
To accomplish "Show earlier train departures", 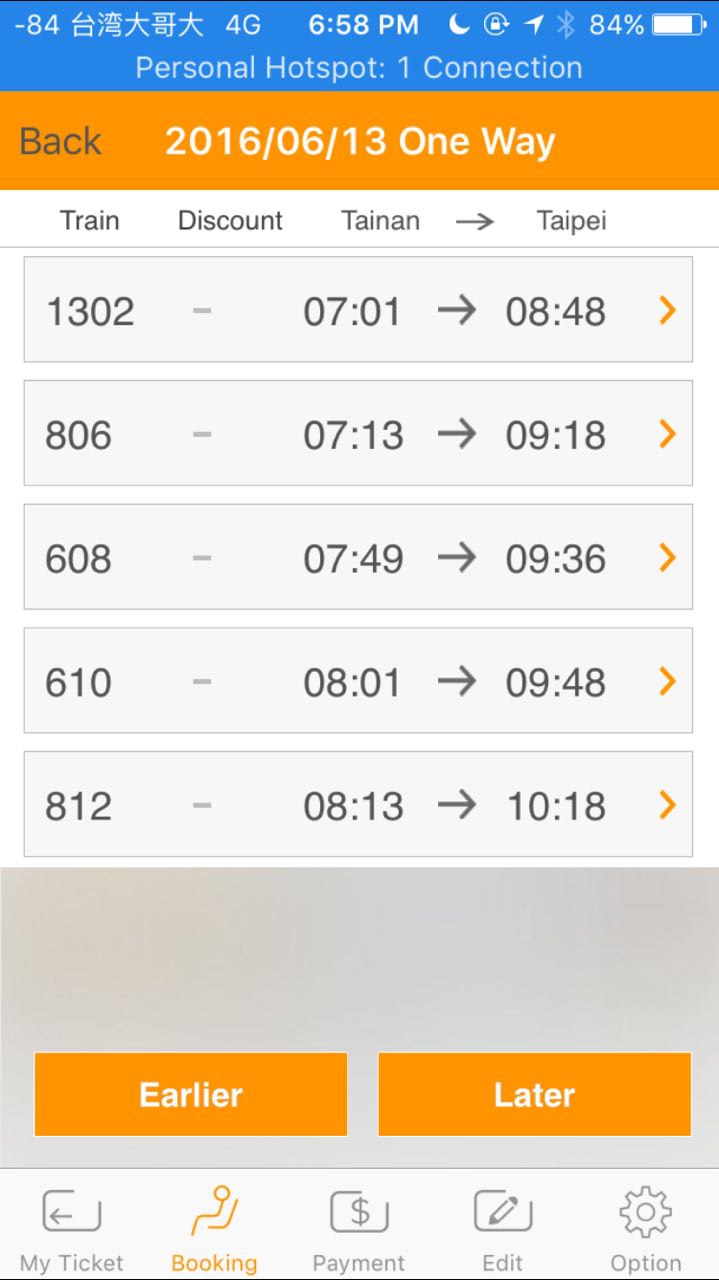I will click(191, 1094).
